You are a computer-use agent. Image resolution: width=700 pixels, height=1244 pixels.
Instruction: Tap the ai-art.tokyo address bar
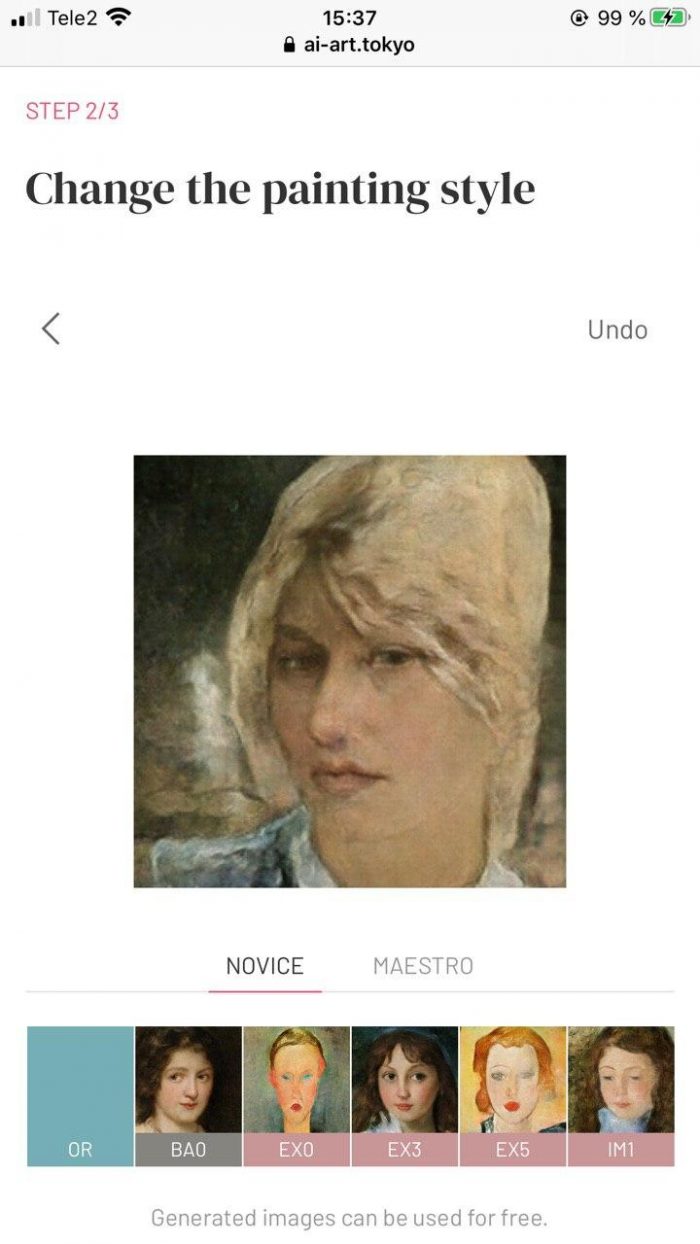pos(350,45)
